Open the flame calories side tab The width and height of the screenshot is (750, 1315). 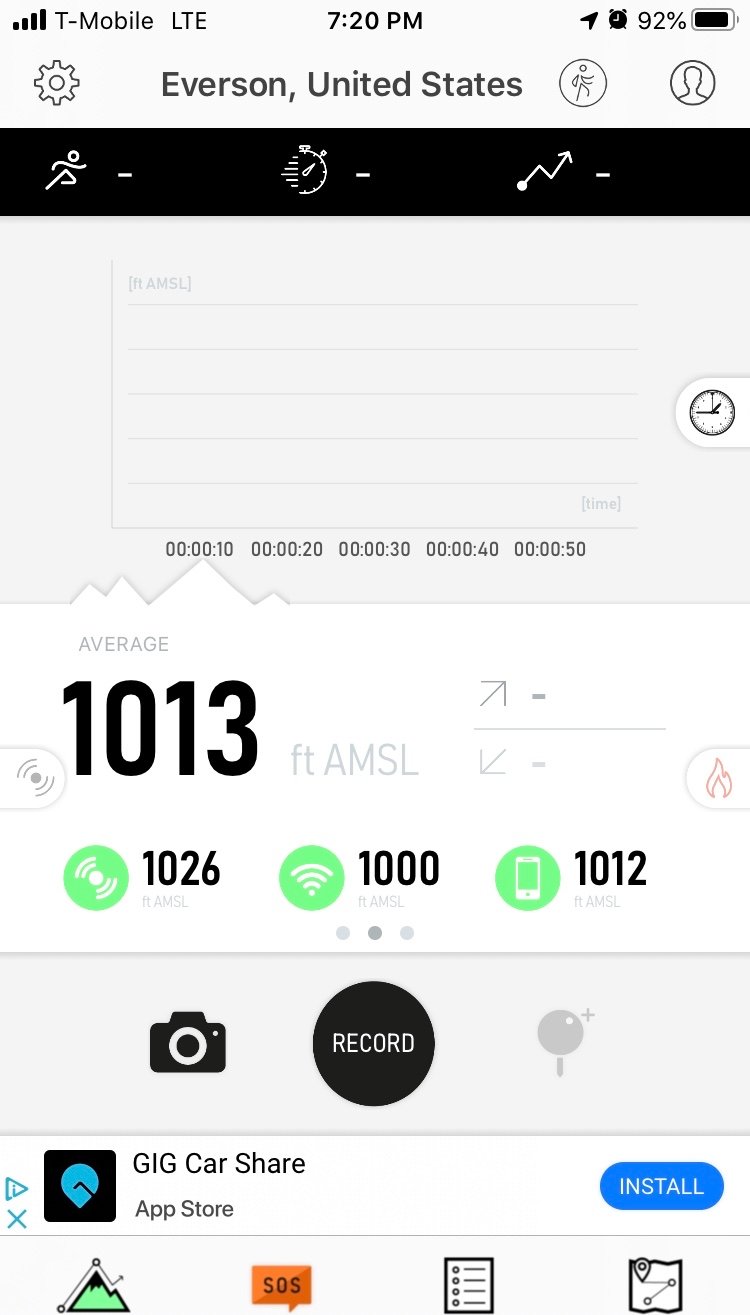click(x=717, y=778)
